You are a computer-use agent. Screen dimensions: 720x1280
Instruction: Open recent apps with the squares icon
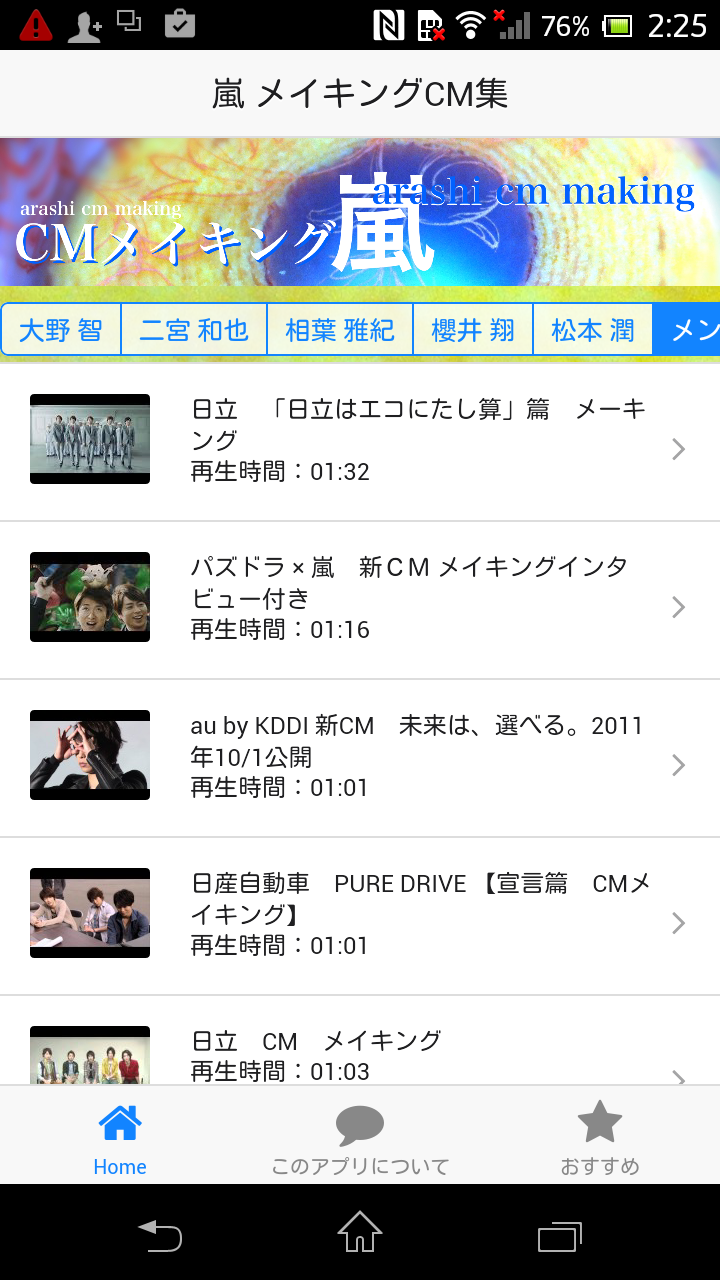point(560,1237)
